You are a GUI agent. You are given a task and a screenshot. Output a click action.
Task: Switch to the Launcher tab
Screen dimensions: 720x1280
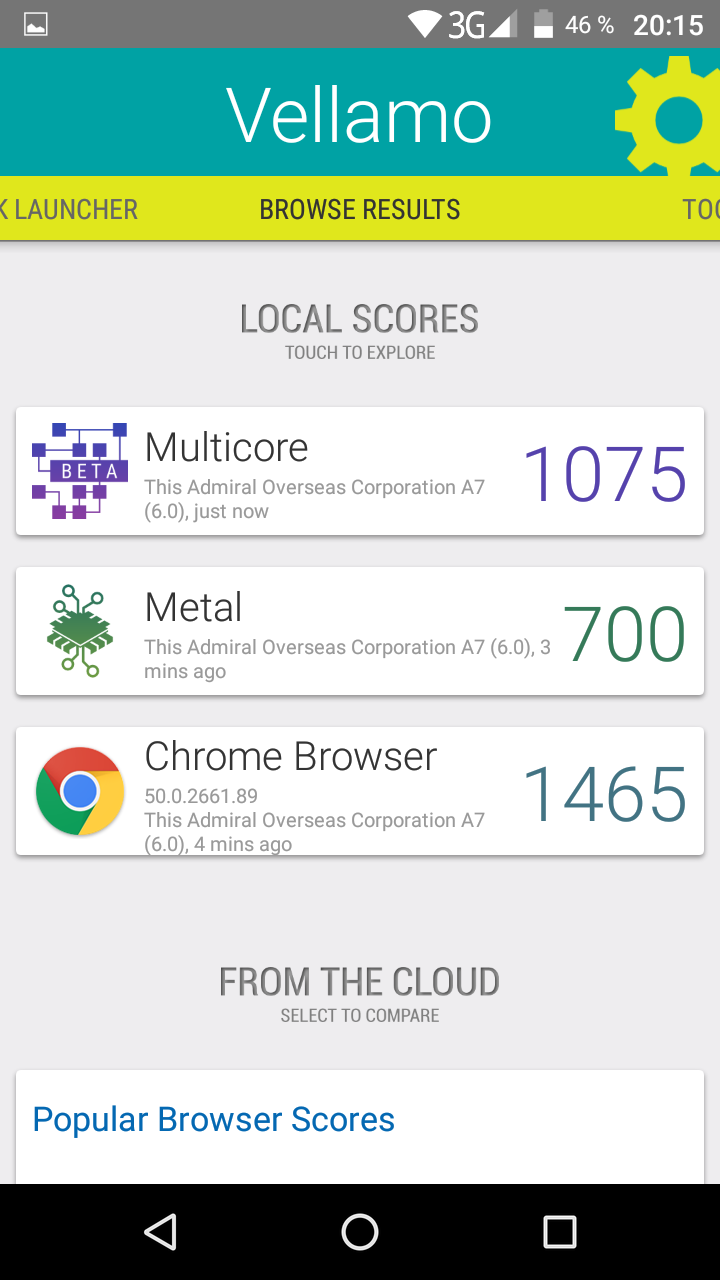pos(70,209)
